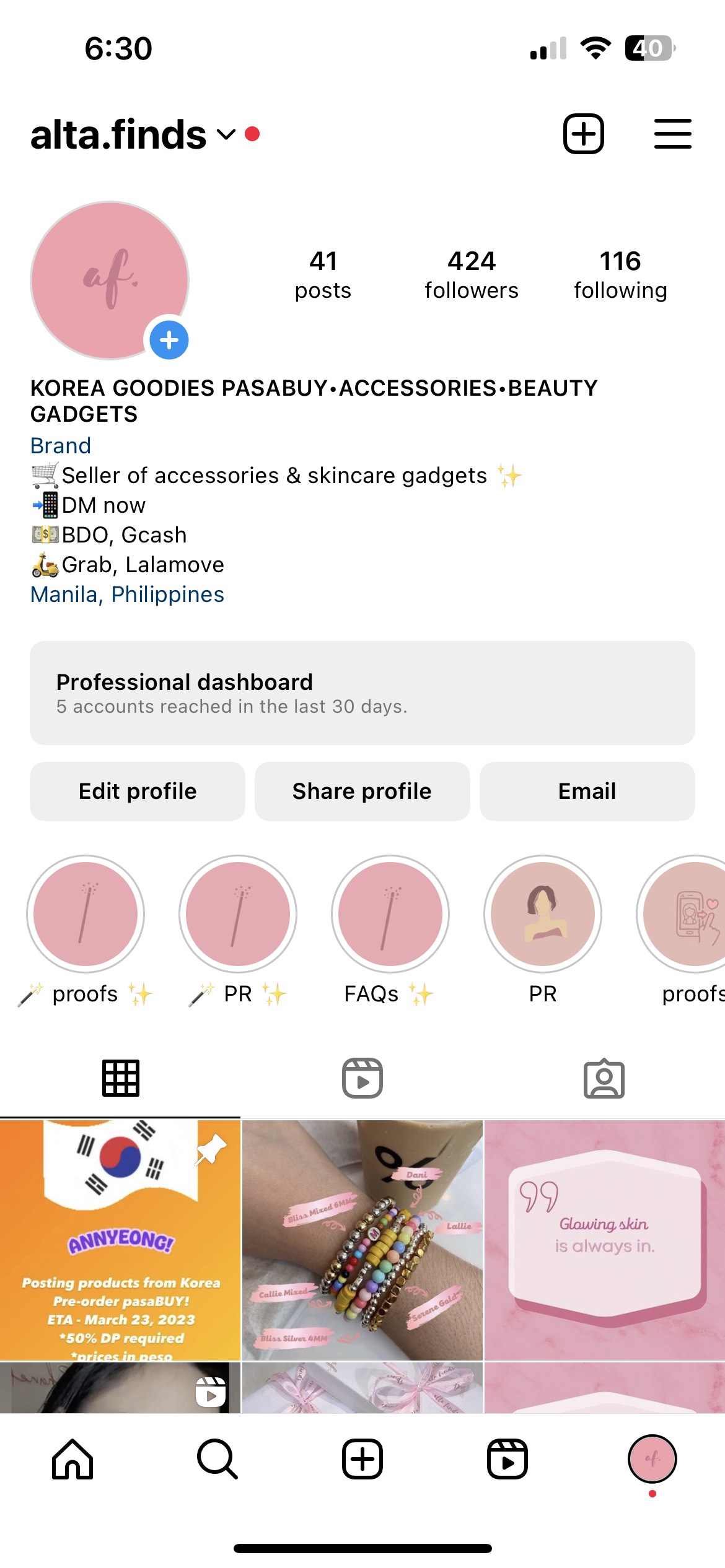Open the pinned Annyeong Korea post
725x1568 pixels.
coord(120,1240)
